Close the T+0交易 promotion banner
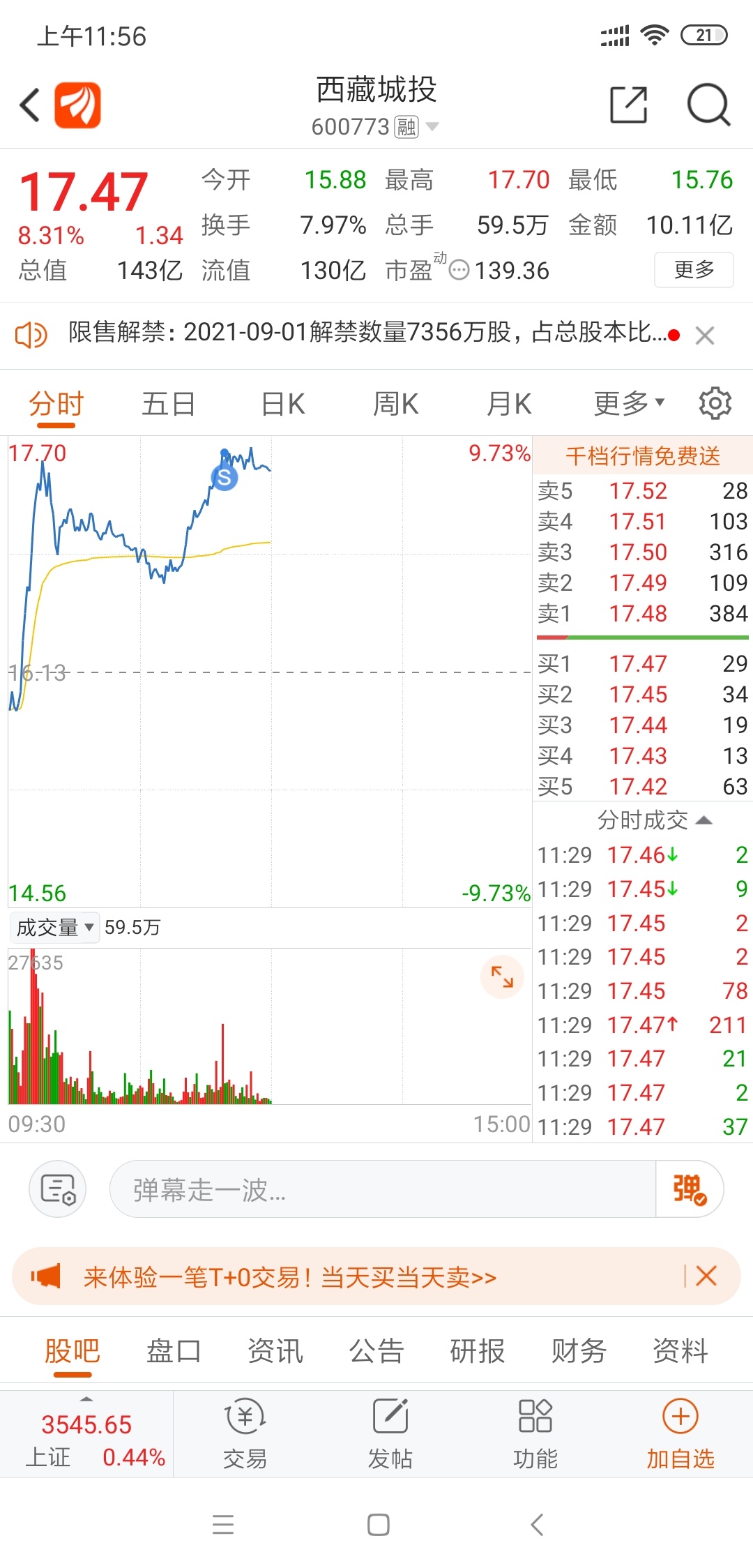Screen dimensions: 753x1568 tap(706, 1276)
